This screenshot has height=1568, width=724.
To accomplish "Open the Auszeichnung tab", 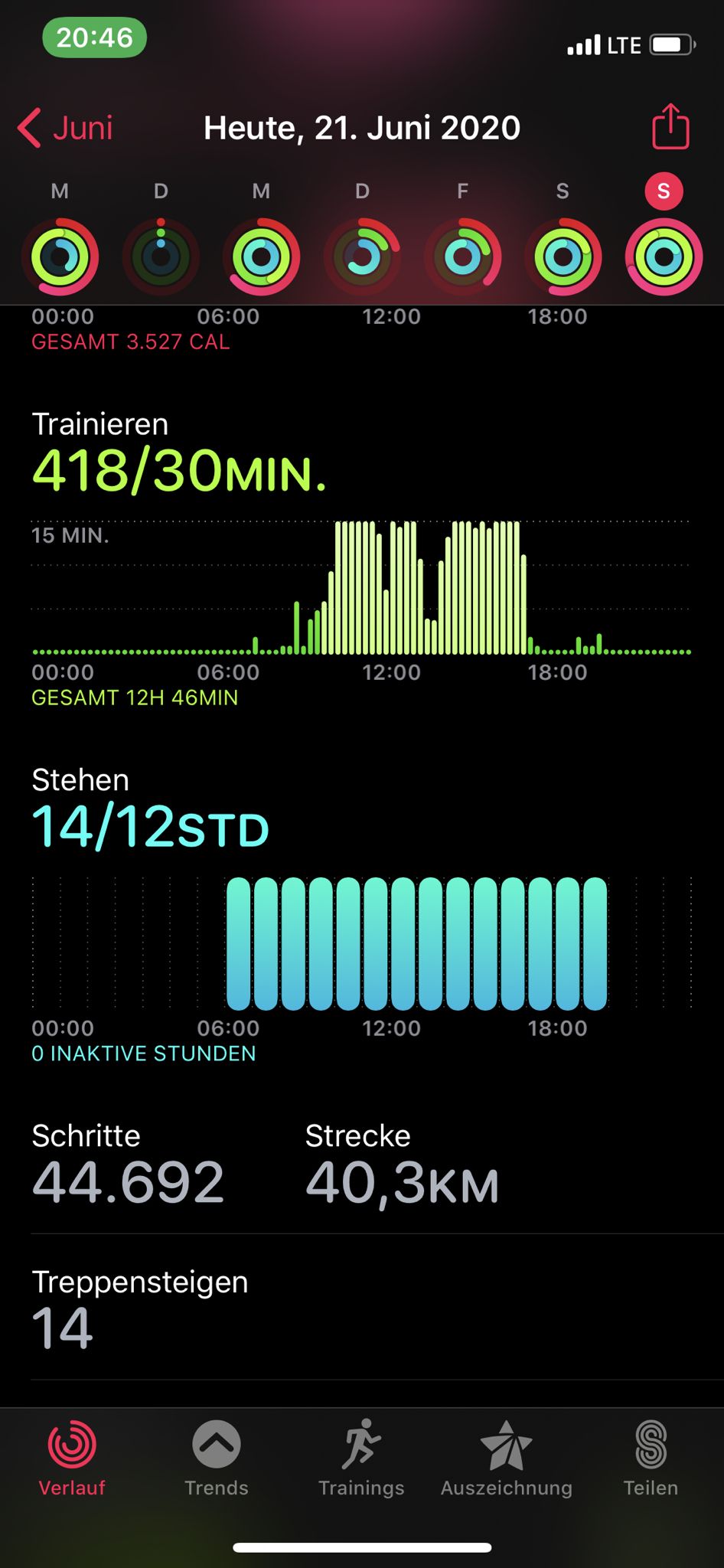I will (506, 1459).
